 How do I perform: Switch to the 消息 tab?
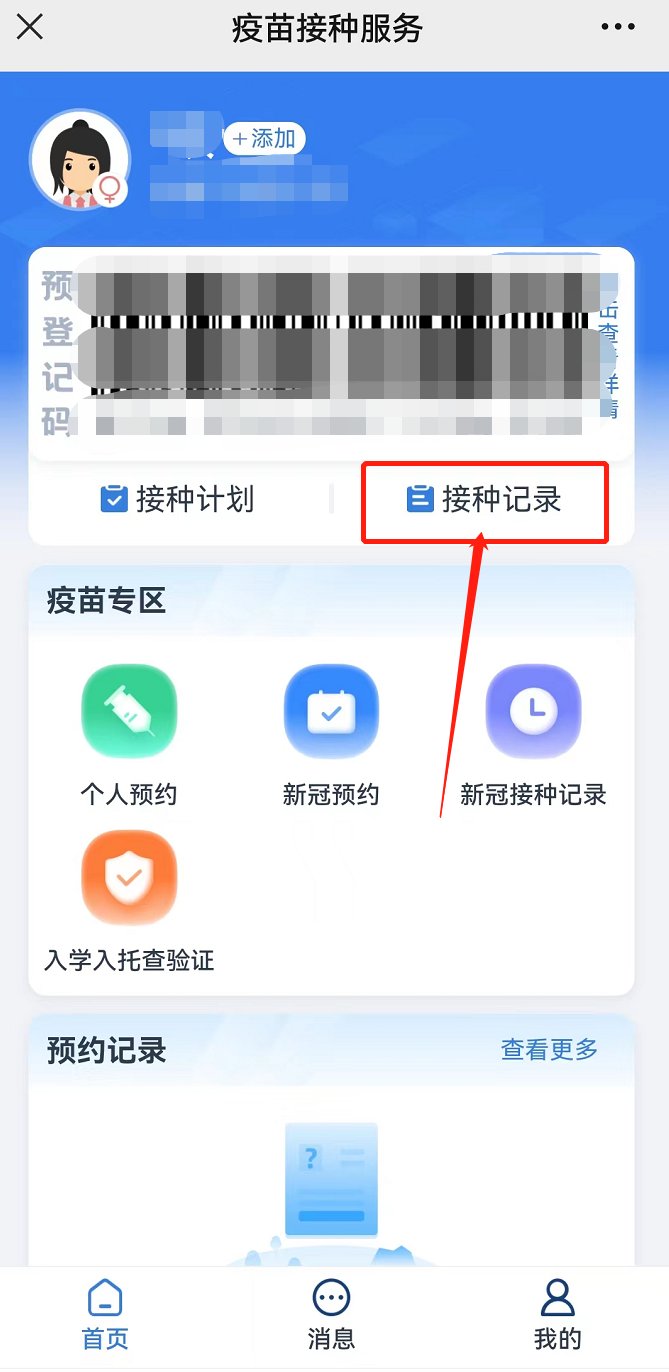coord(331,1315)
